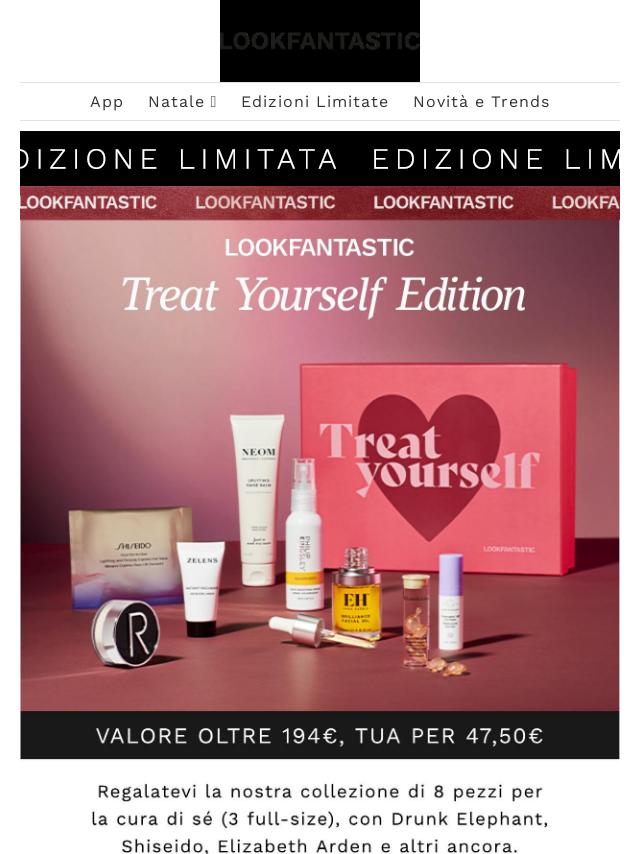The width and height of the screenshot is (640, 854).
Task: Open the Natale menu link
Action: pyautogui.click(x=181, y=102)
